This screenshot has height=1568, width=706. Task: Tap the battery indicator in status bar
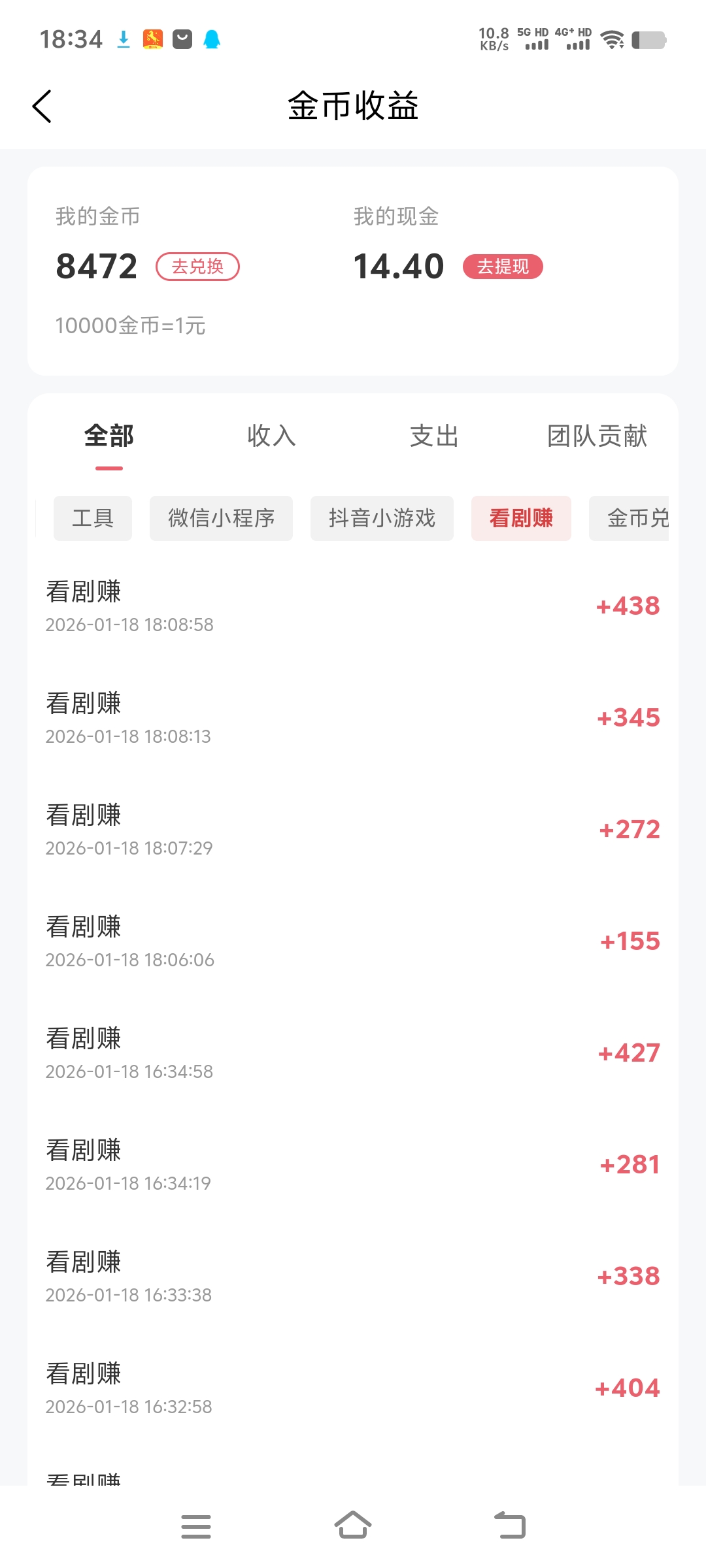click(648, 41)
